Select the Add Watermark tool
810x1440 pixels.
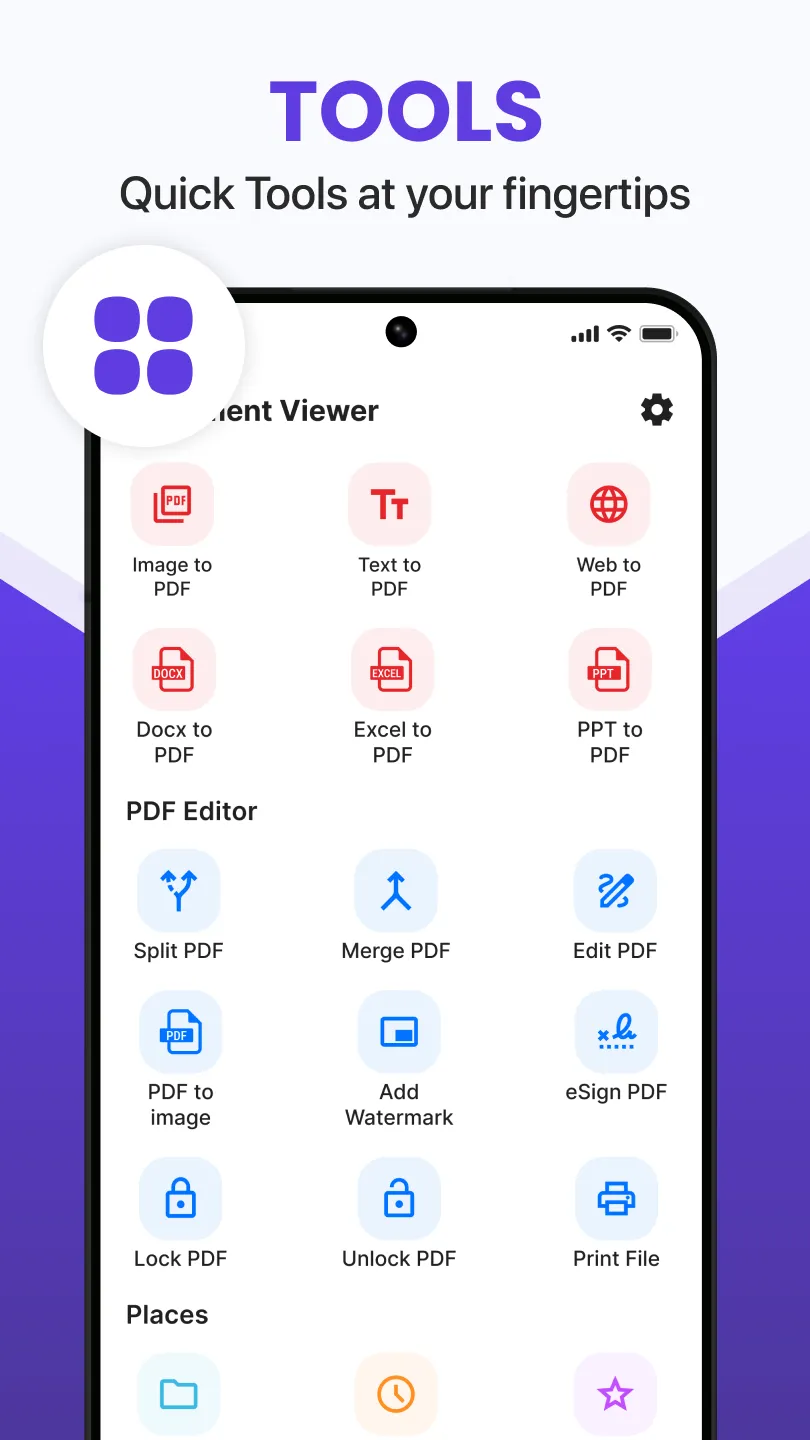[x=397, y=1032]
